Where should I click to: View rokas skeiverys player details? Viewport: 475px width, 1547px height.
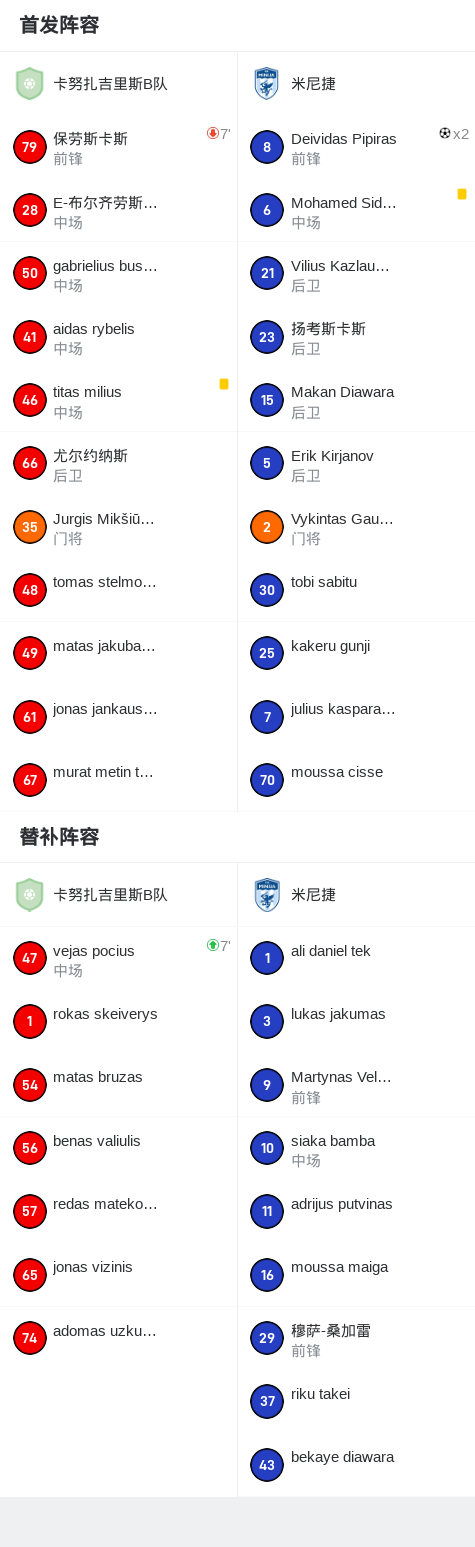point(118,1022)
